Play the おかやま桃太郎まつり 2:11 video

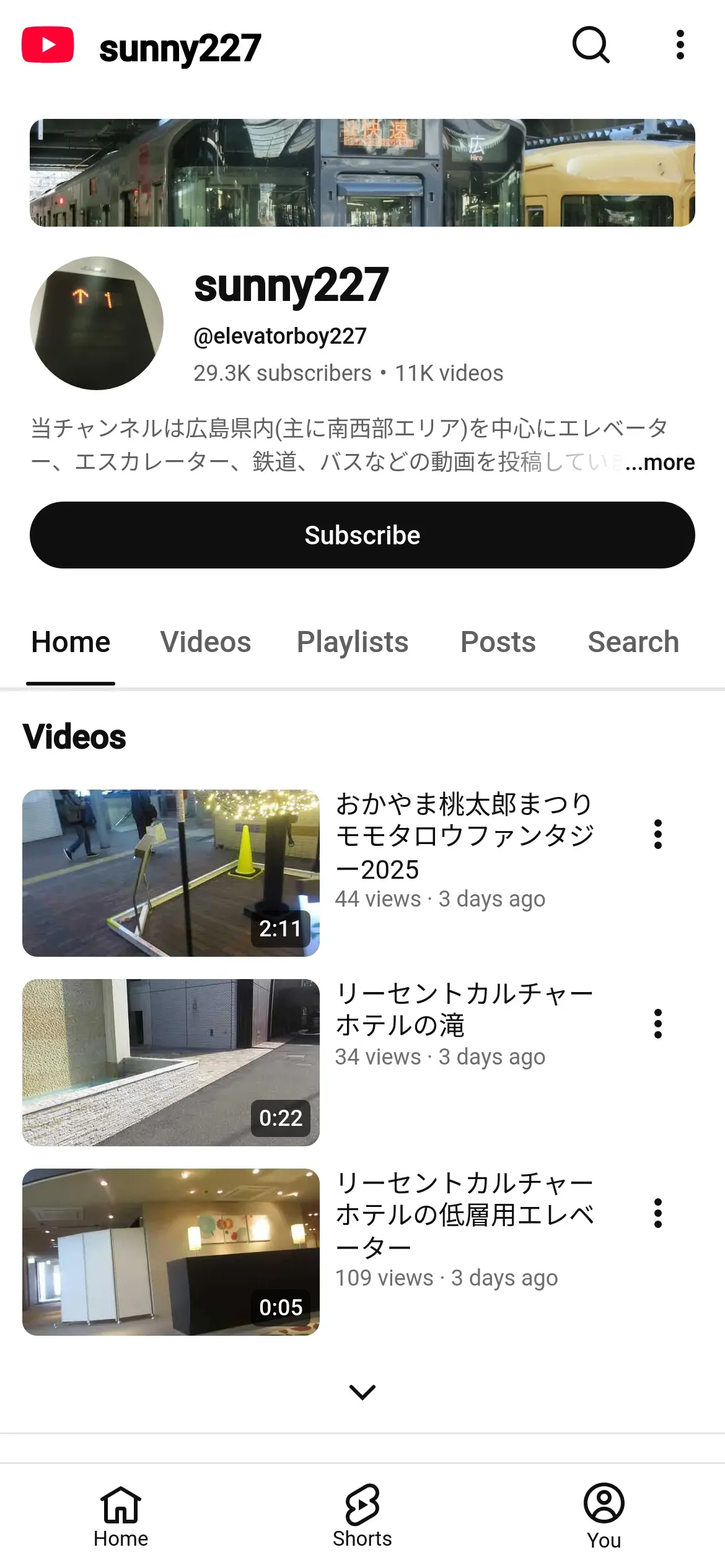[171, 873]
